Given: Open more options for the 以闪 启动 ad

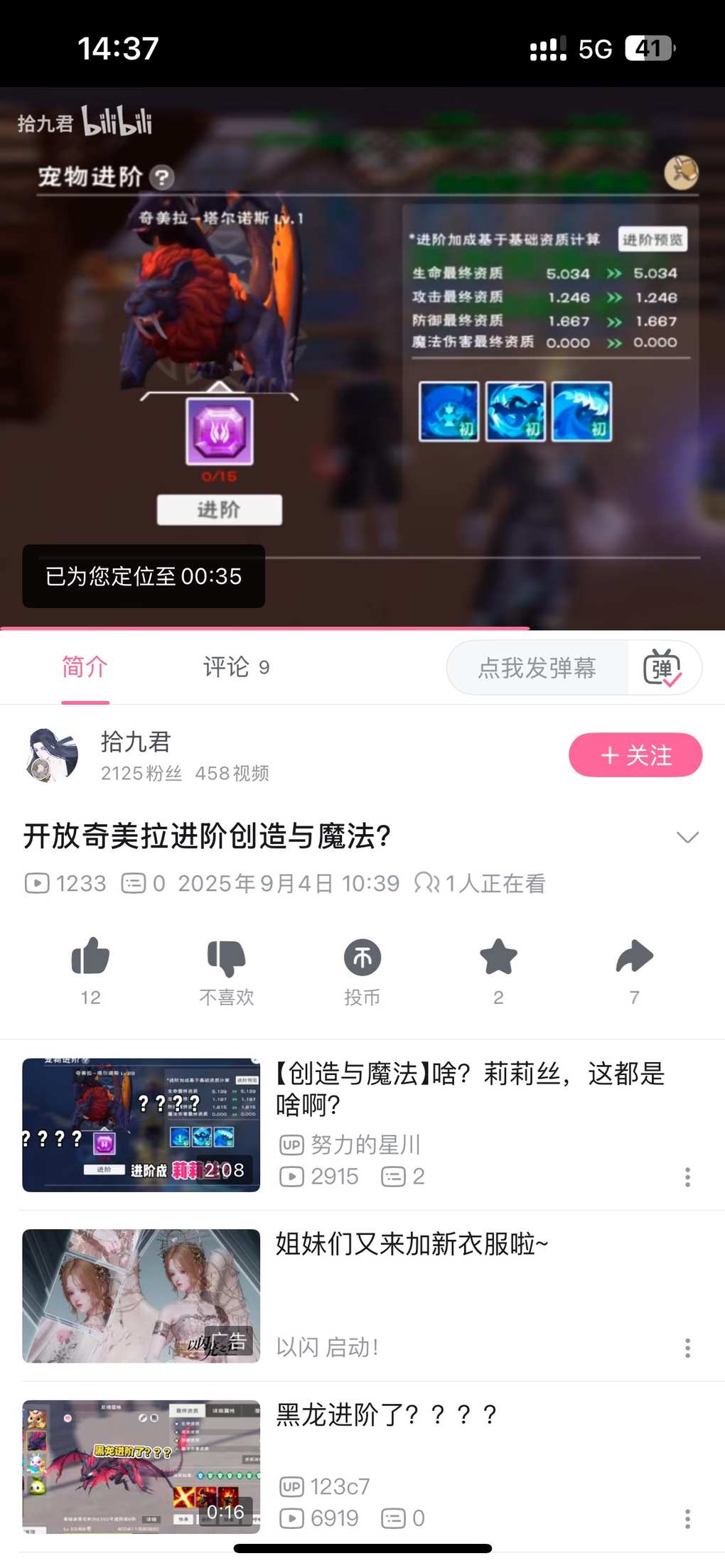Looking at the screenshot, I should [x=687, y=1348].
